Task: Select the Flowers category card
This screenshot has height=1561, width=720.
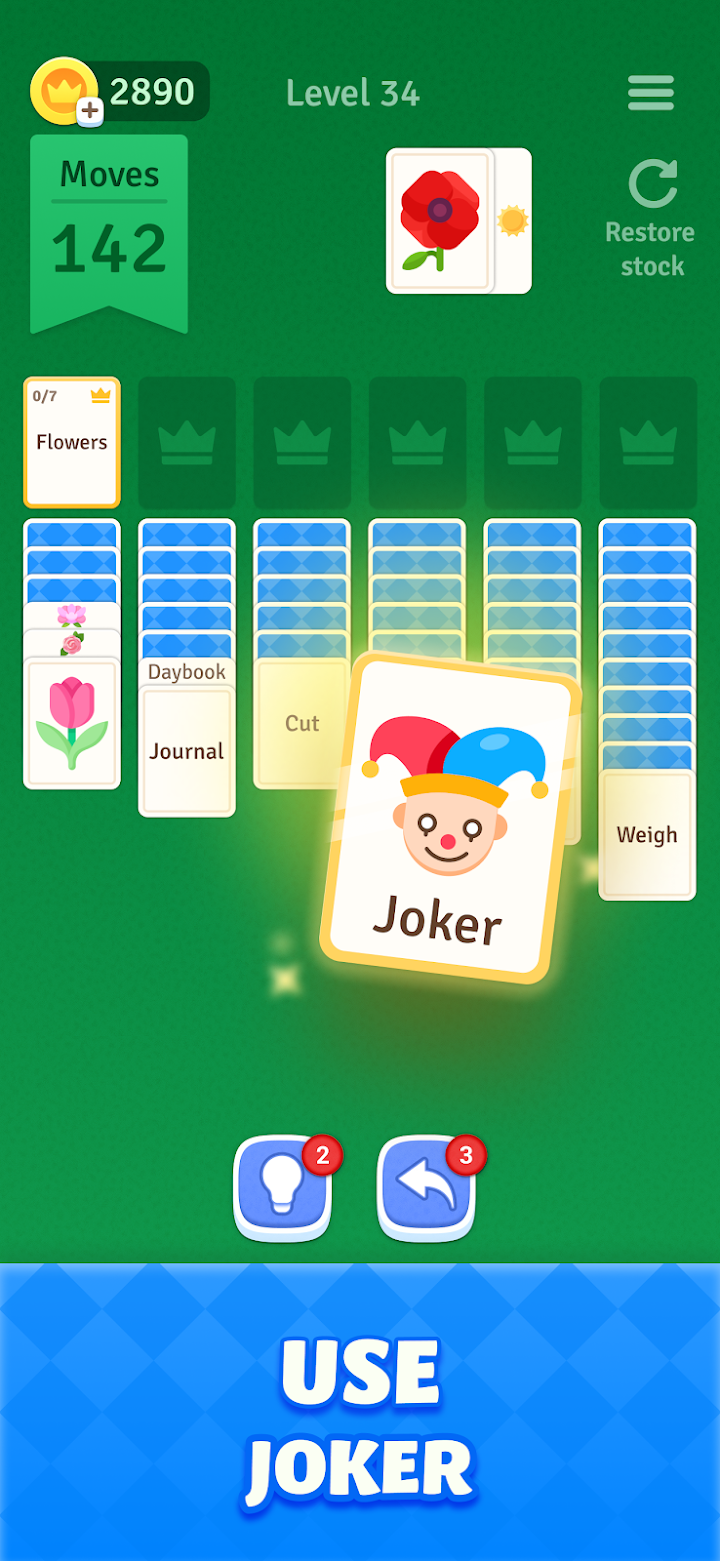Action: click(72, 442)
